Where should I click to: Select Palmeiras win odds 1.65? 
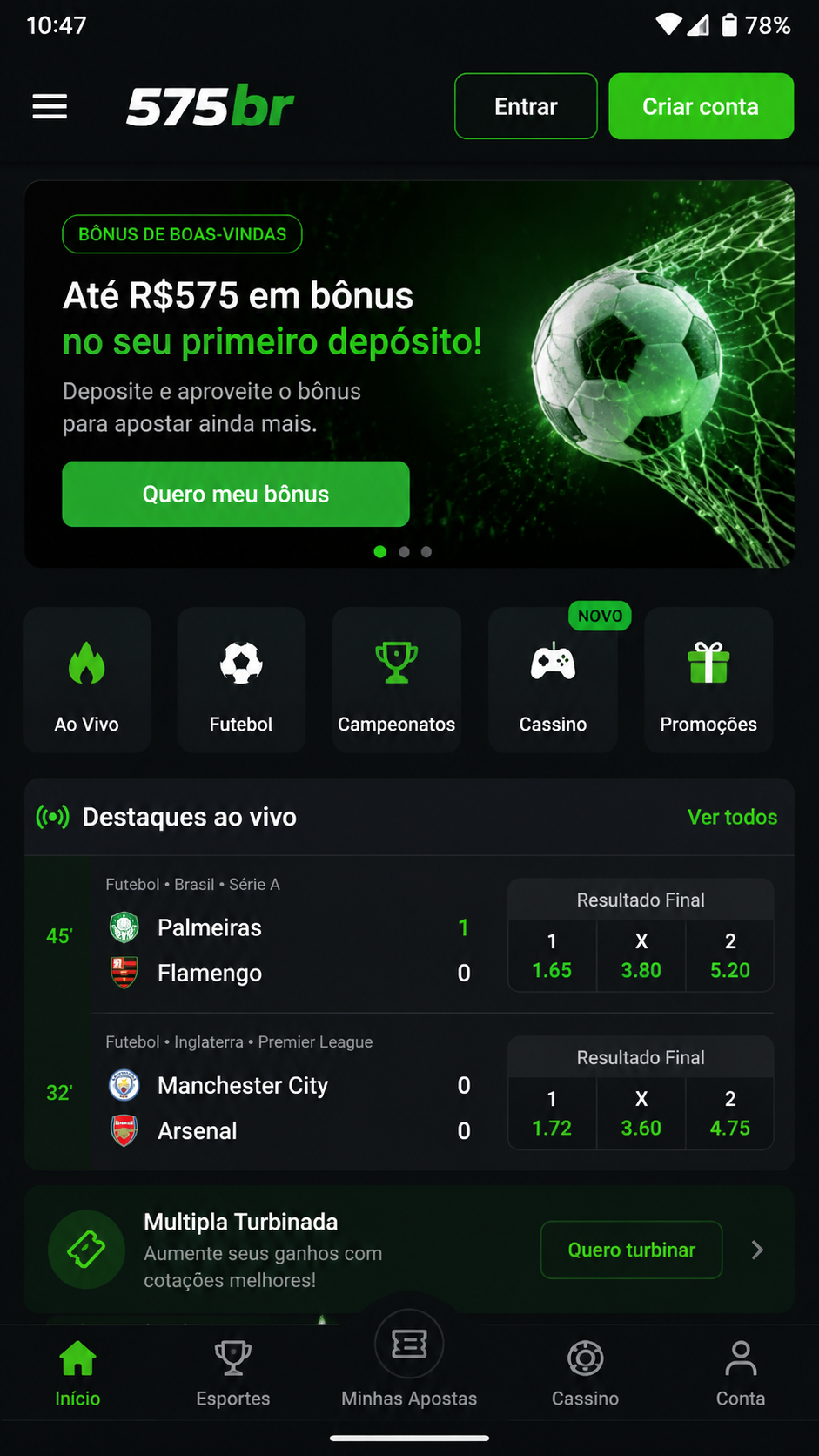click(x=552, y=955)
